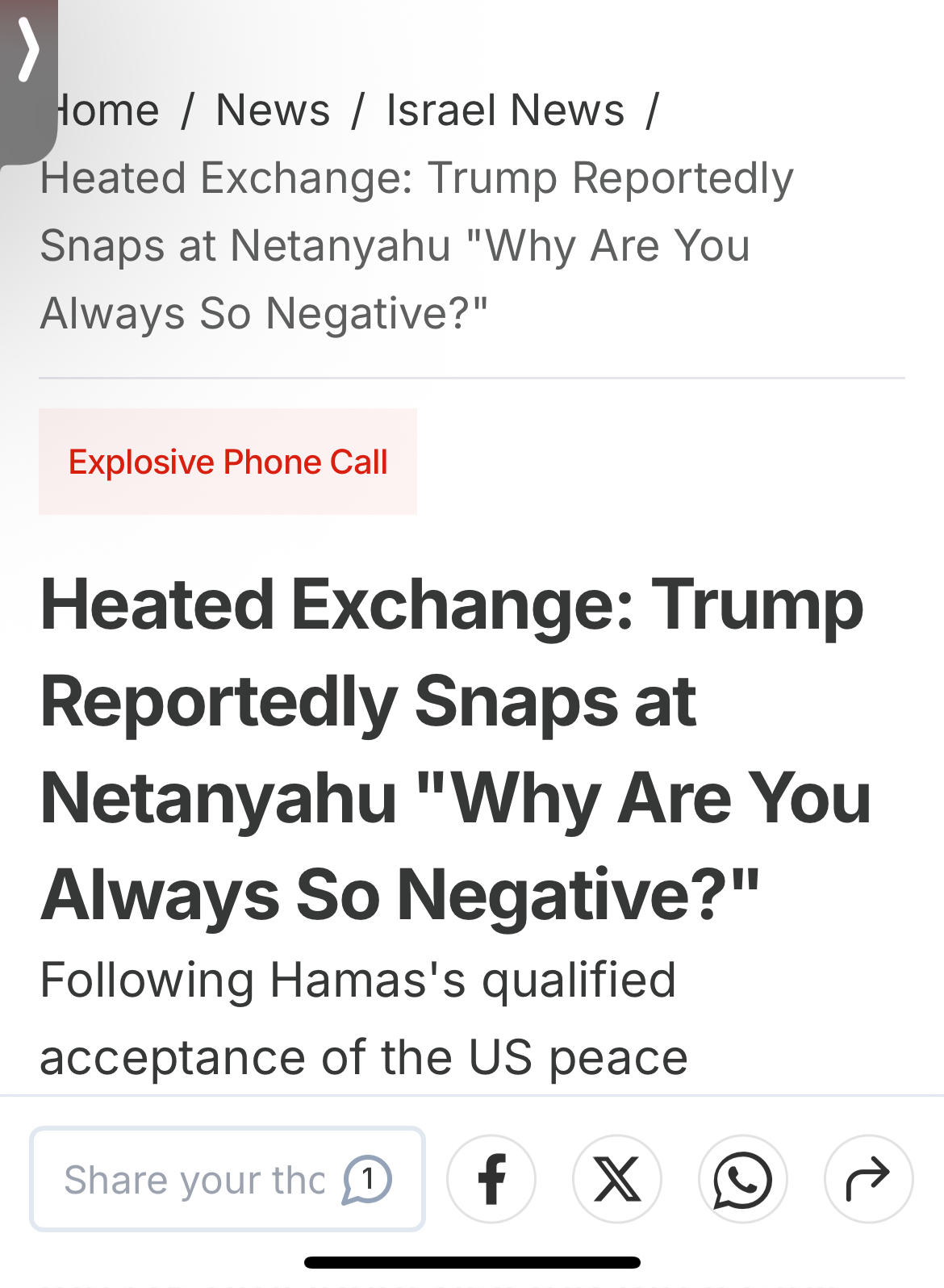Viewport: 944px width, 1288px height.
Task: Open more share options arrow
Action: point(868,1180)
